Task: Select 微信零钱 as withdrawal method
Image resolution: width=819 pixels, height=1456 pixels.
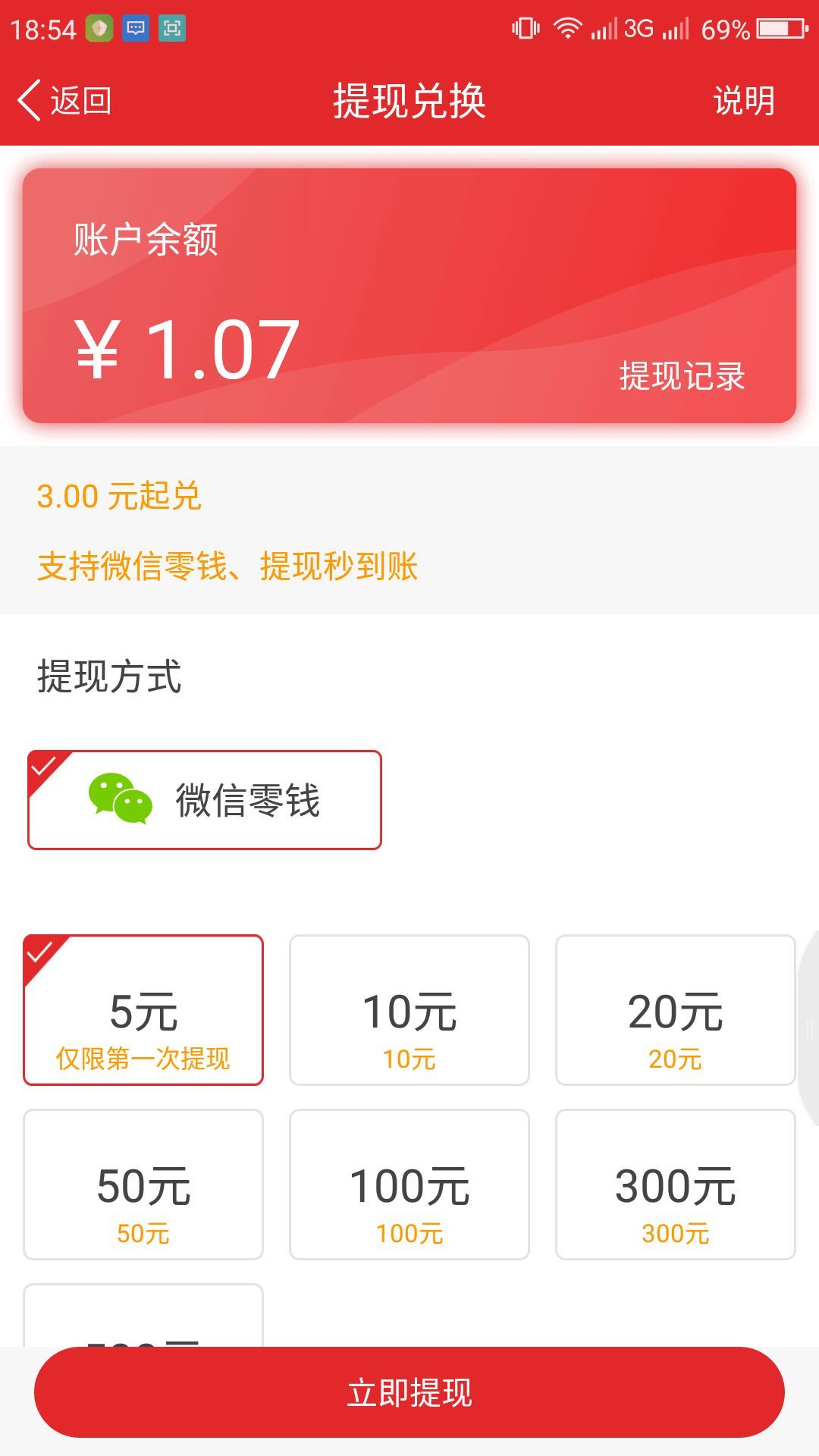Action: pos(205,800)
